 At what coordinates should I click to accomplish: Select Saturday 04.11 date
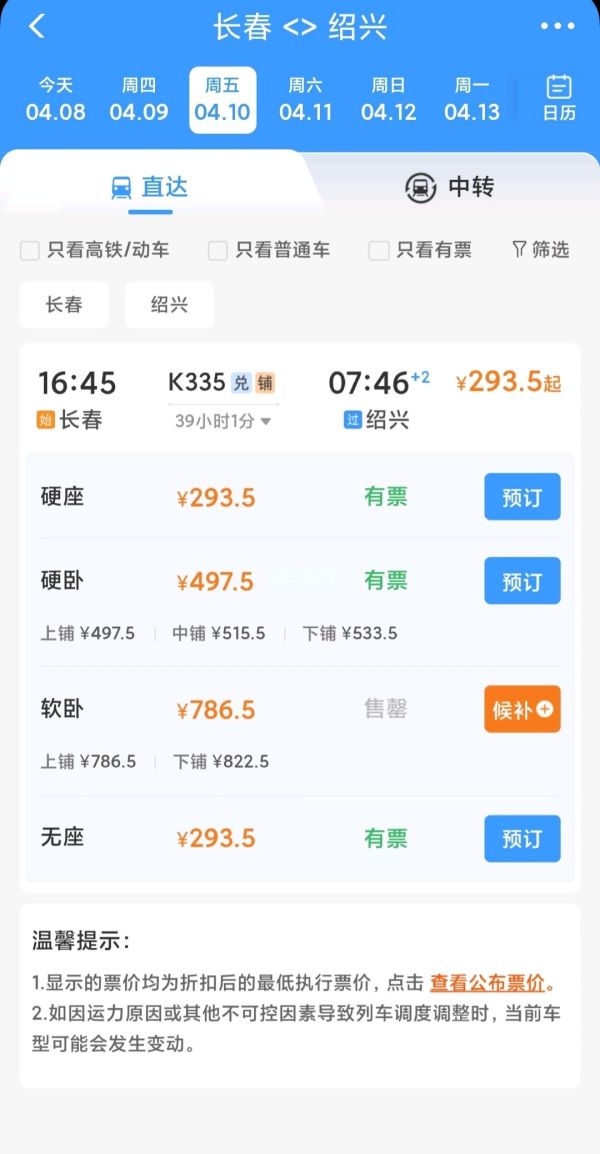305,100
